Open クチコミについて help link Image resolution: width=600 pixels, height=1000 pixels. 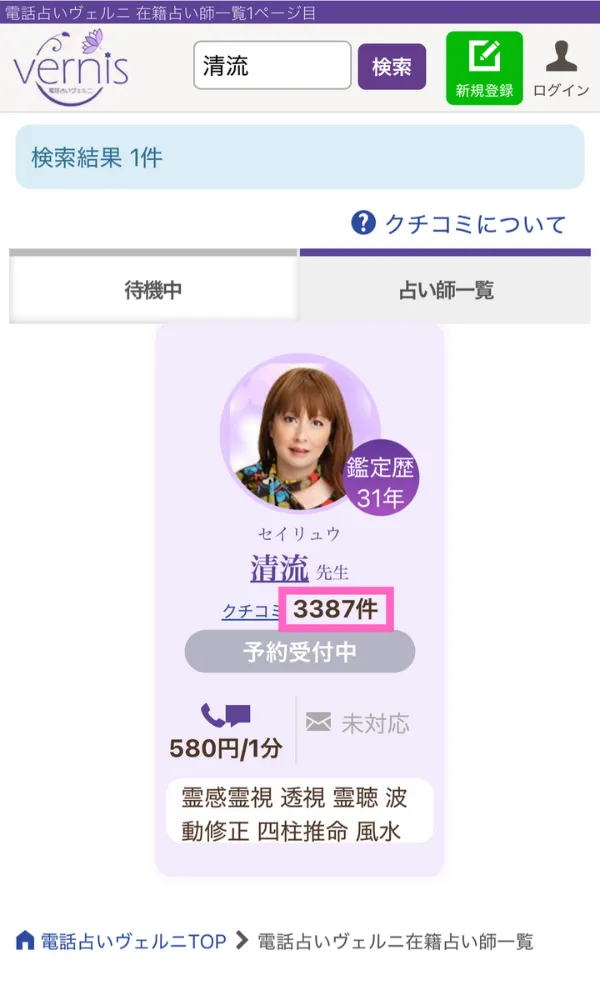(x=458, y=224)
